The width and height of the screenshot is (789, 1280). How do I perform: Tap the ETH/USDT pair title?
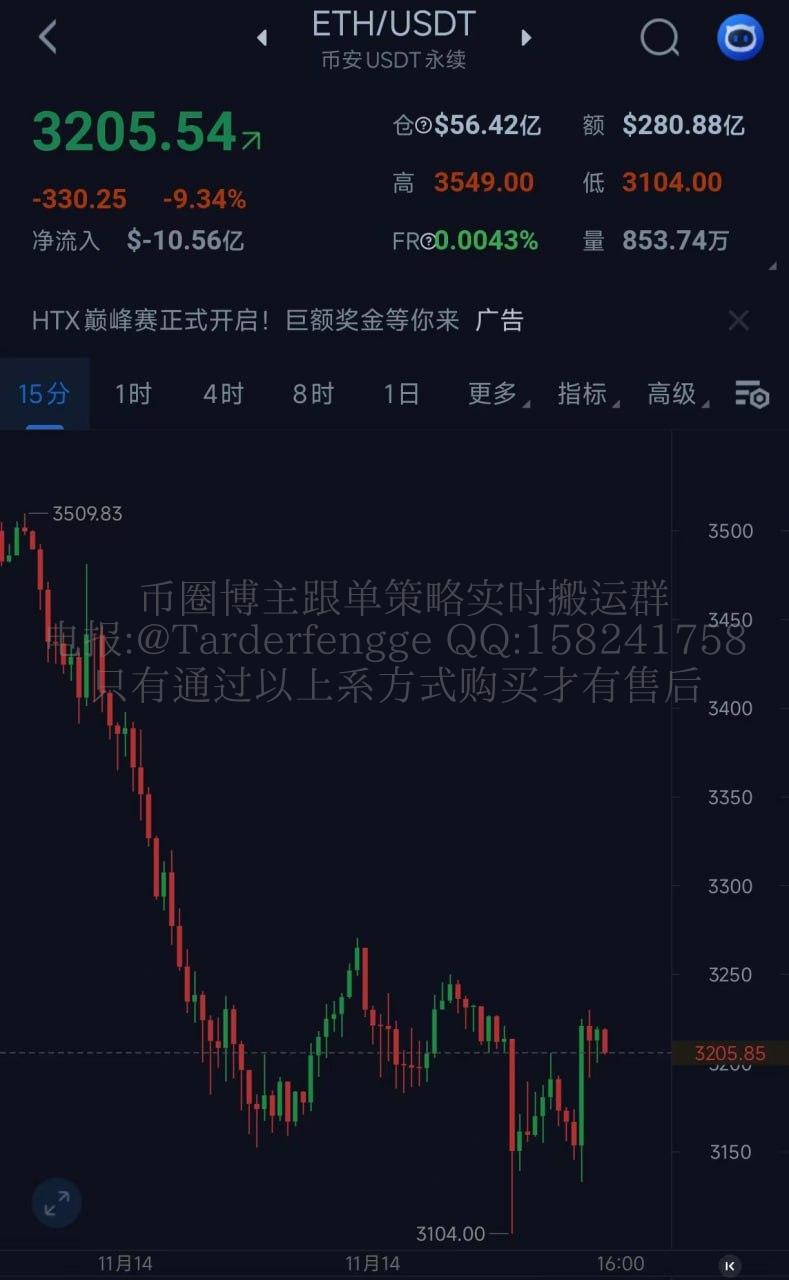pos(393,25)
